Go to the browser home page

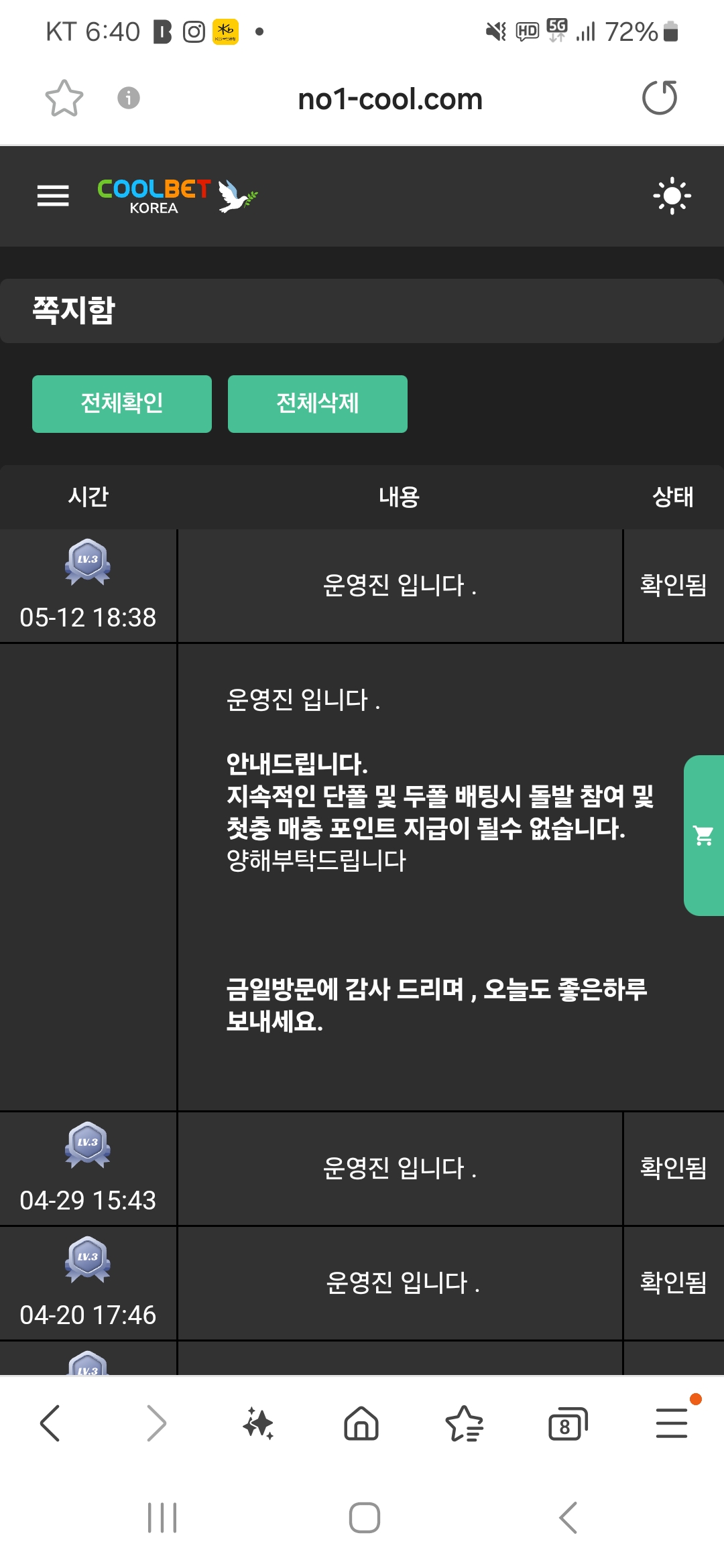(361, 1423)
